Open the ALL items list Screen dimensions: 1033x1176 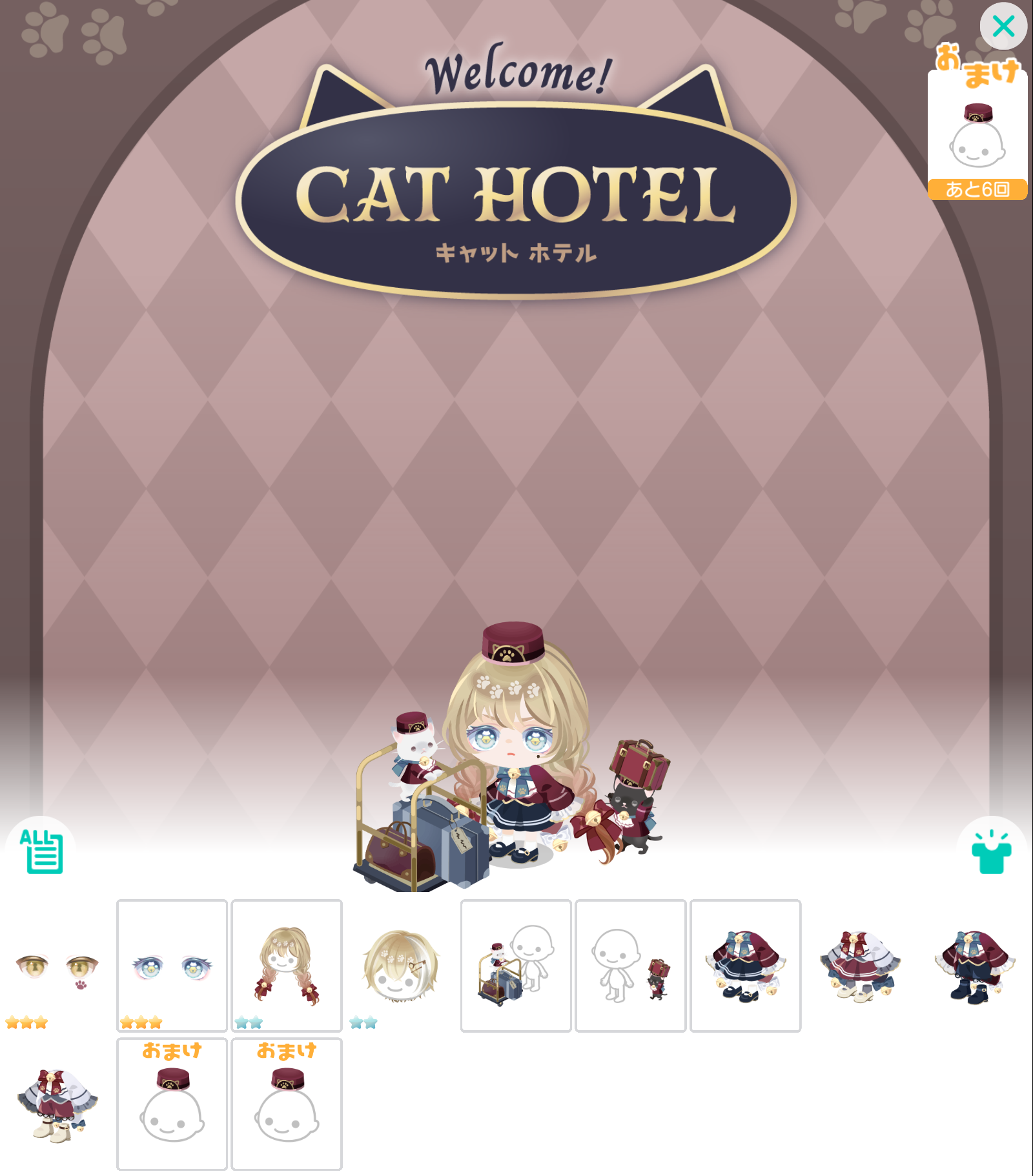[41, 851]
